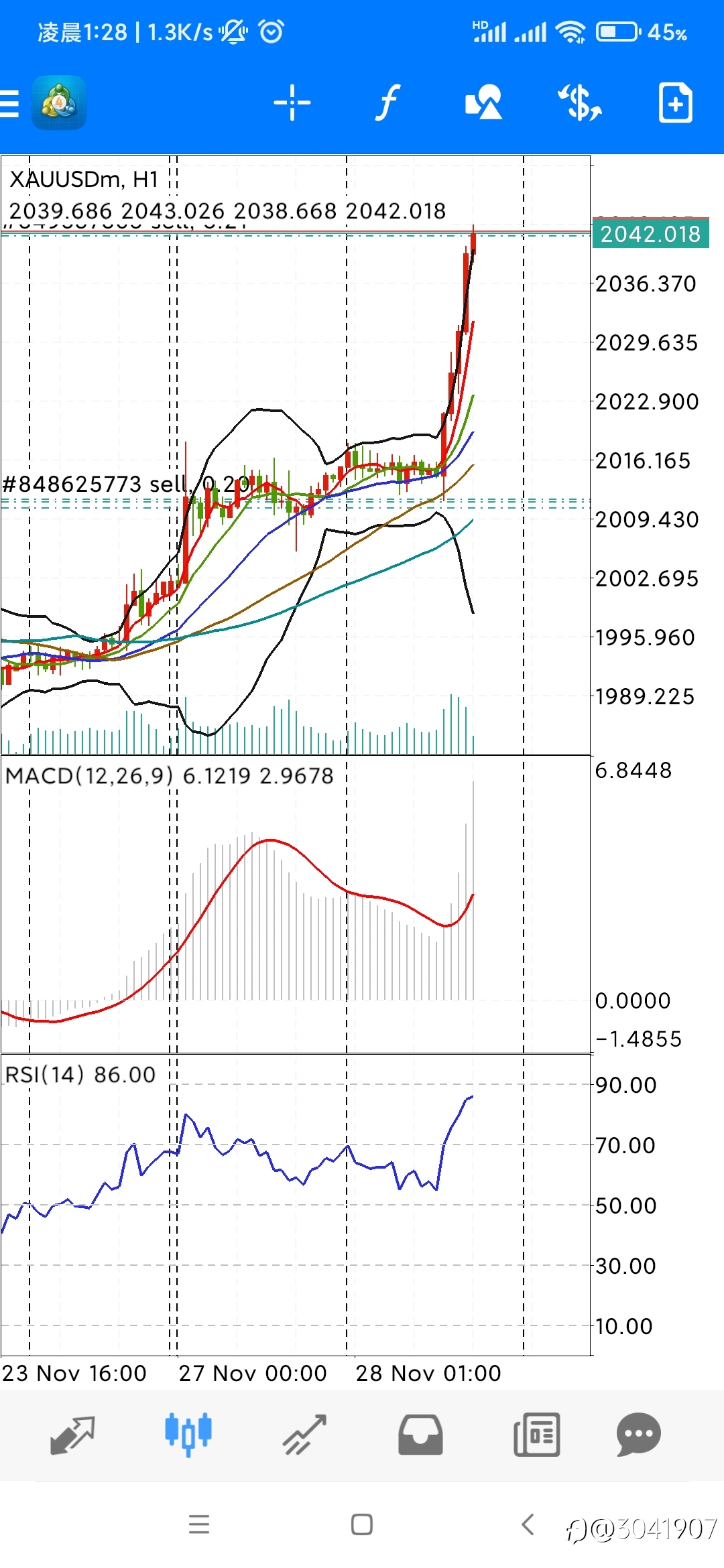Open the chat messages tab
724x1568 pixels.
tap(639, 1435)
